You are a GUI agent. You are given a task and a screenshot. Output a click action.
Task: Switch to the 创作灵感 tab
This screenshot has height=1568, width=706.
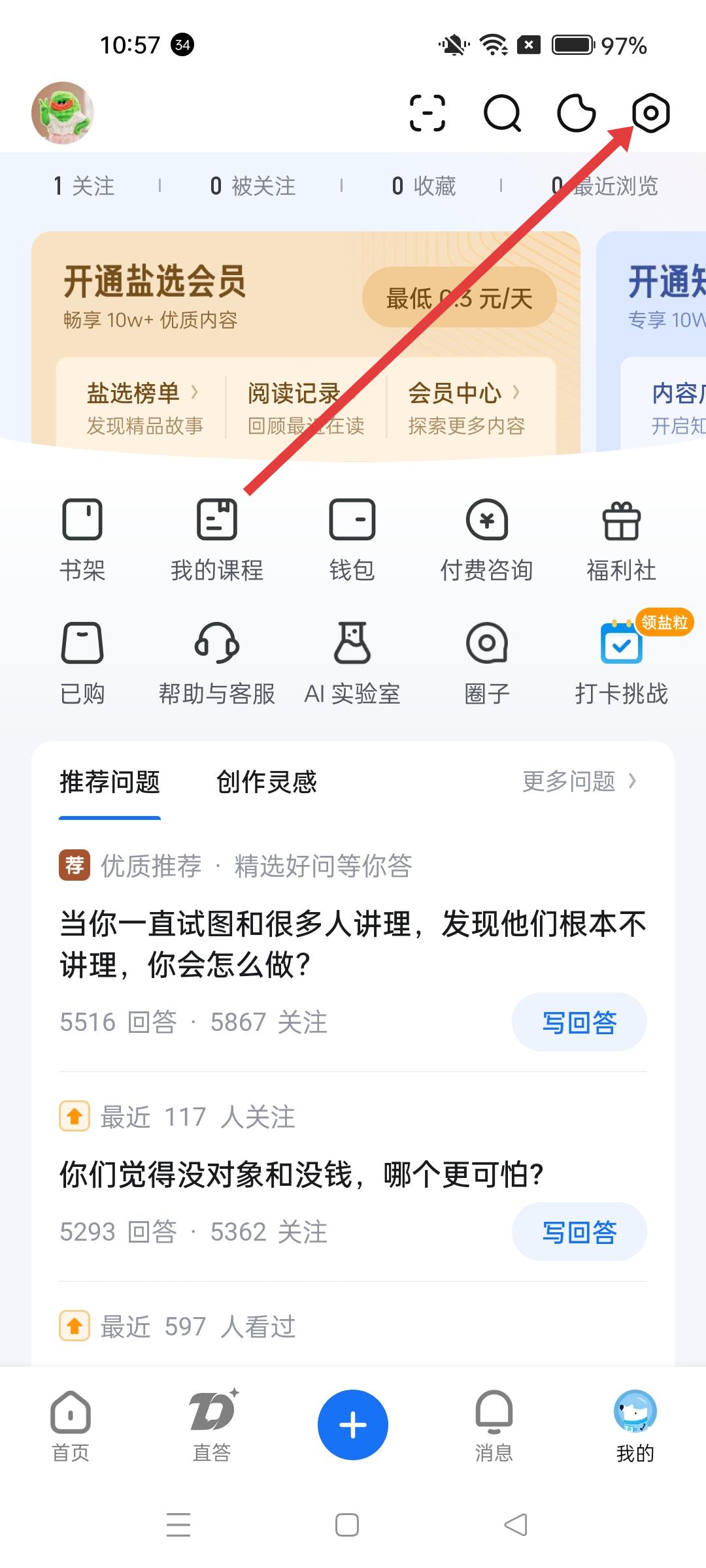click(266, 782)
